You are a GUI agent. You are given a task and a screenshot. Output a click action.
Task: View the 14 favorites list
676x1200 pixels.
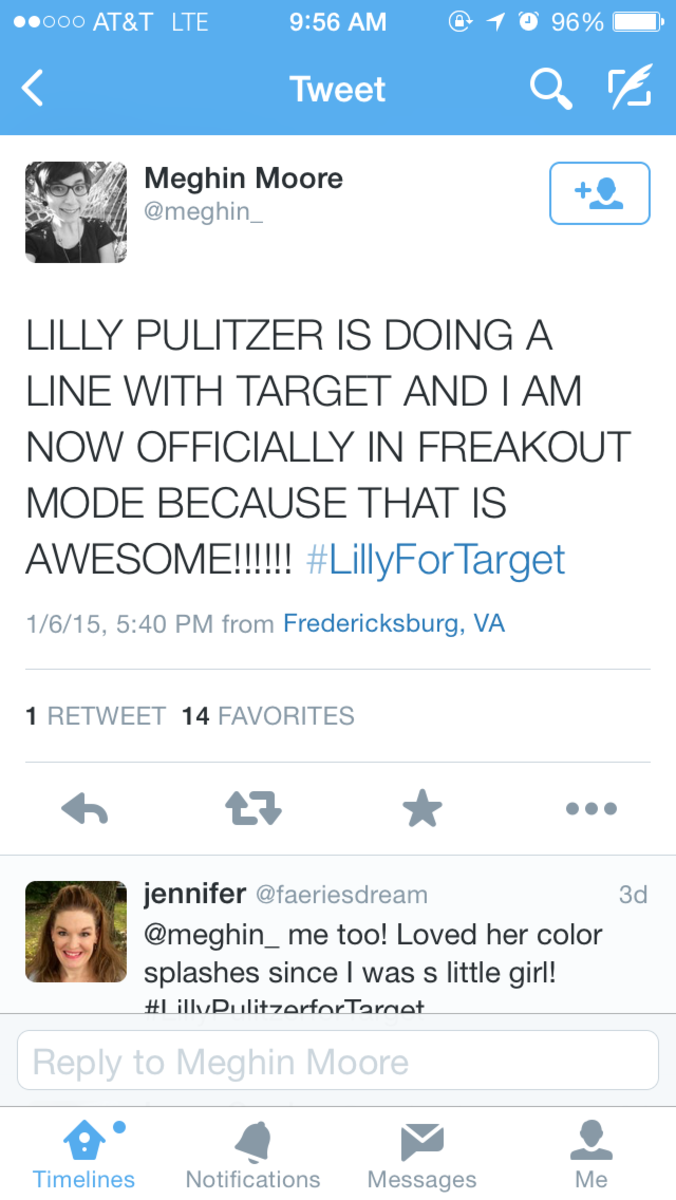268,716
